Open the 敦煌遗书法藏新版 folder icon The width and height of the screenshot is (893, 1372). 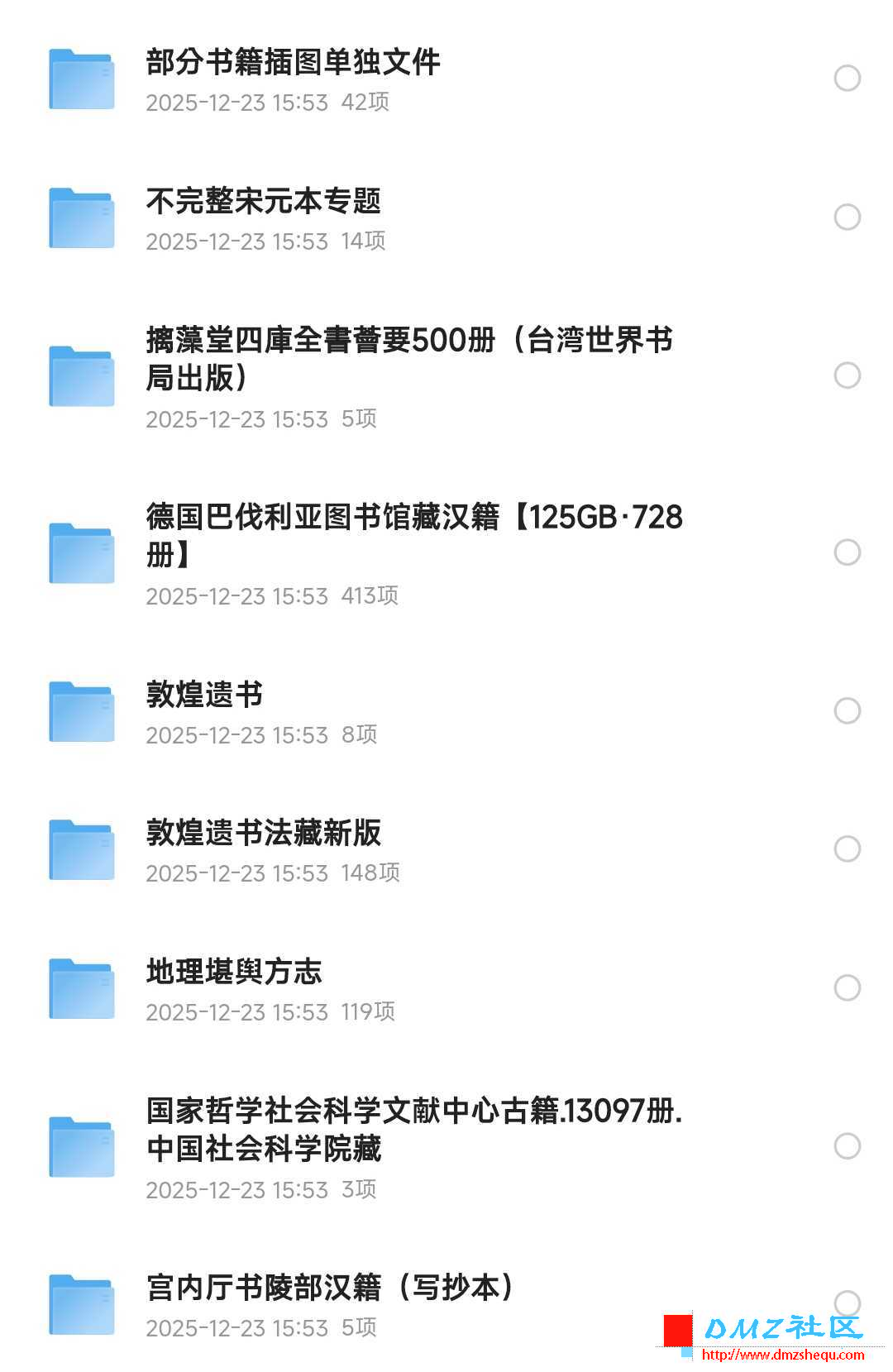click(x=83, y=849)
